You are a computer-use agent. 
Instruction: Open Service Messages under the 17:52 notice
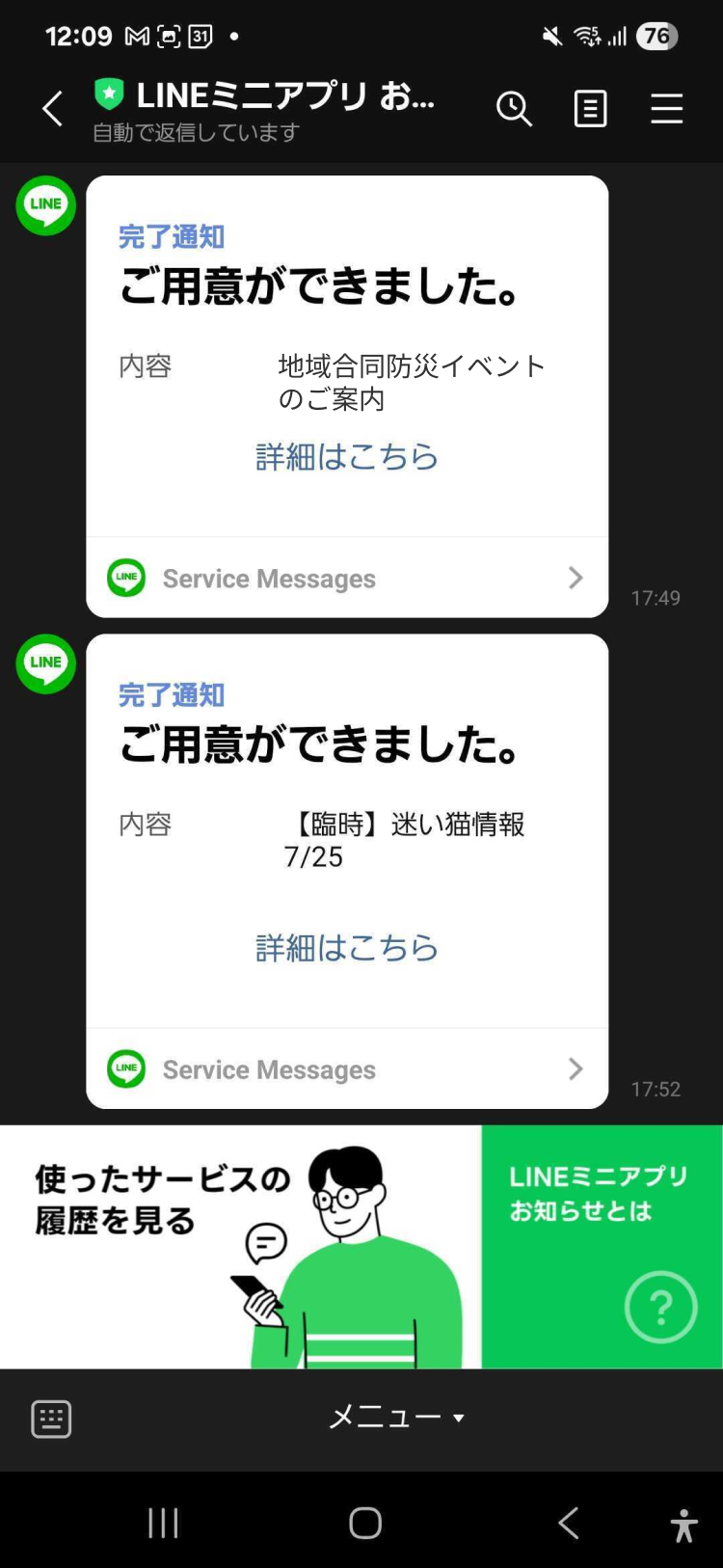click(x=346, y=1068)
